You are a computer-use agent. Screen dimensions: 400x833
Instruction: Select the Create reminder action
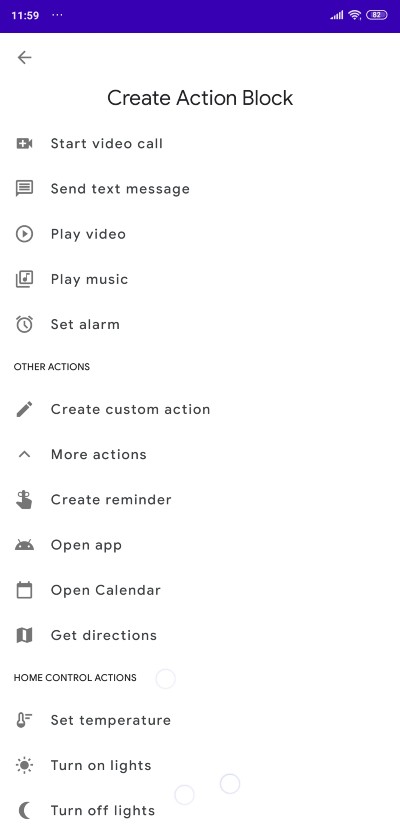tap(200, 499)
